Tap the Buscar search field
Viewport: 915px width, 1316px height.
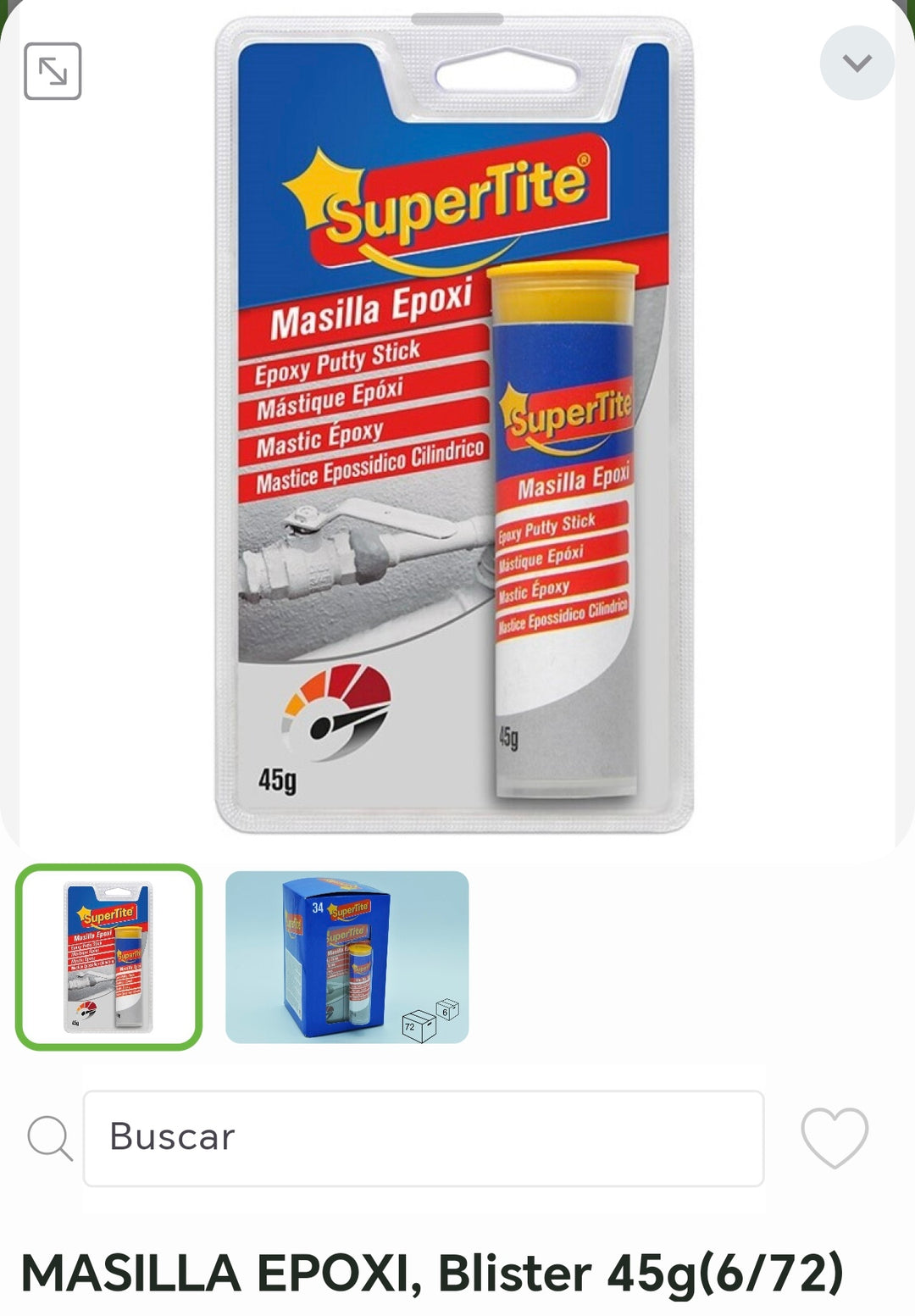(x=424, y=1137)
